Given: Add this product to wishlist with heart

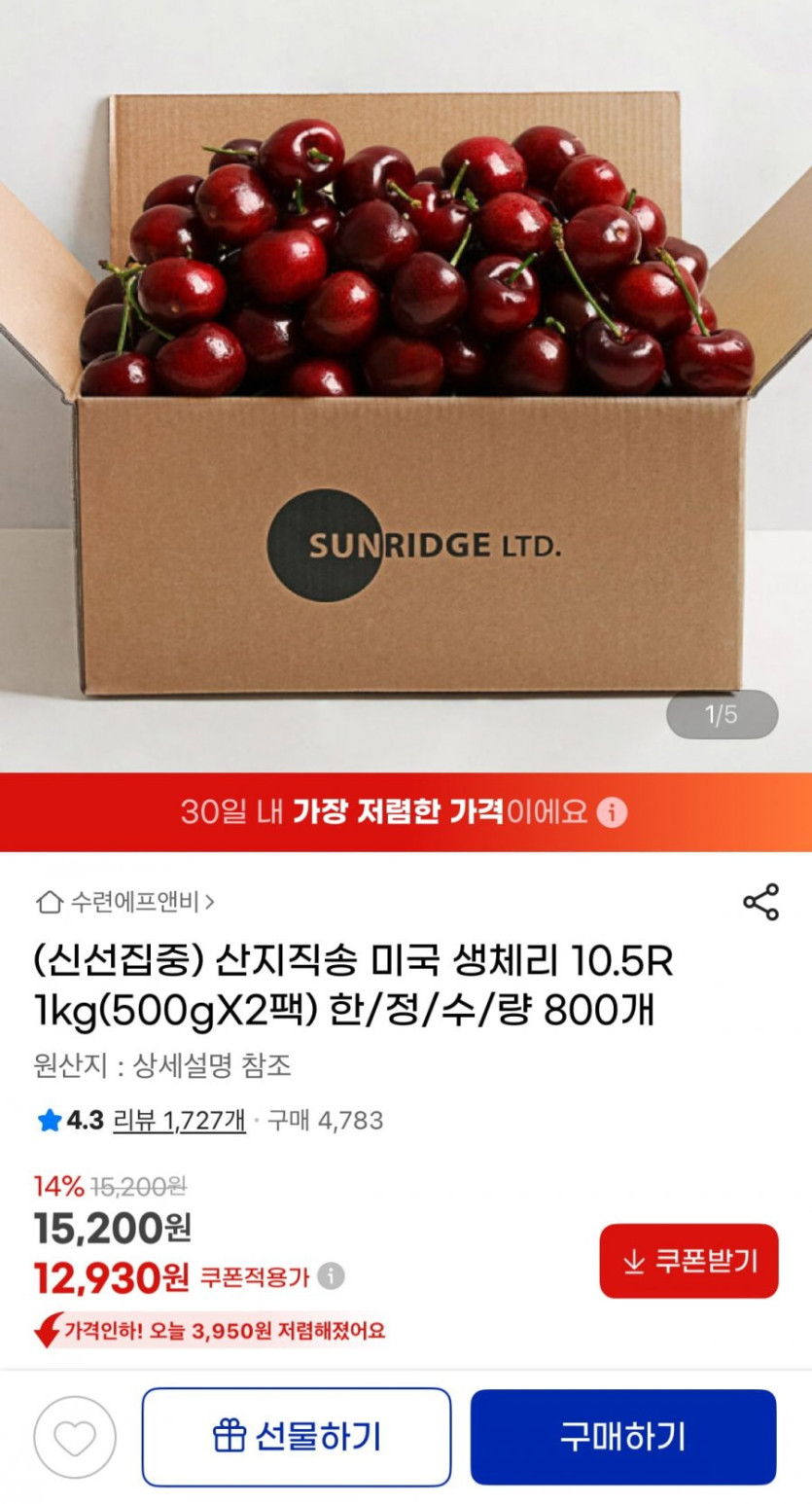Looking at the screenshot, I should point(75,1437).
